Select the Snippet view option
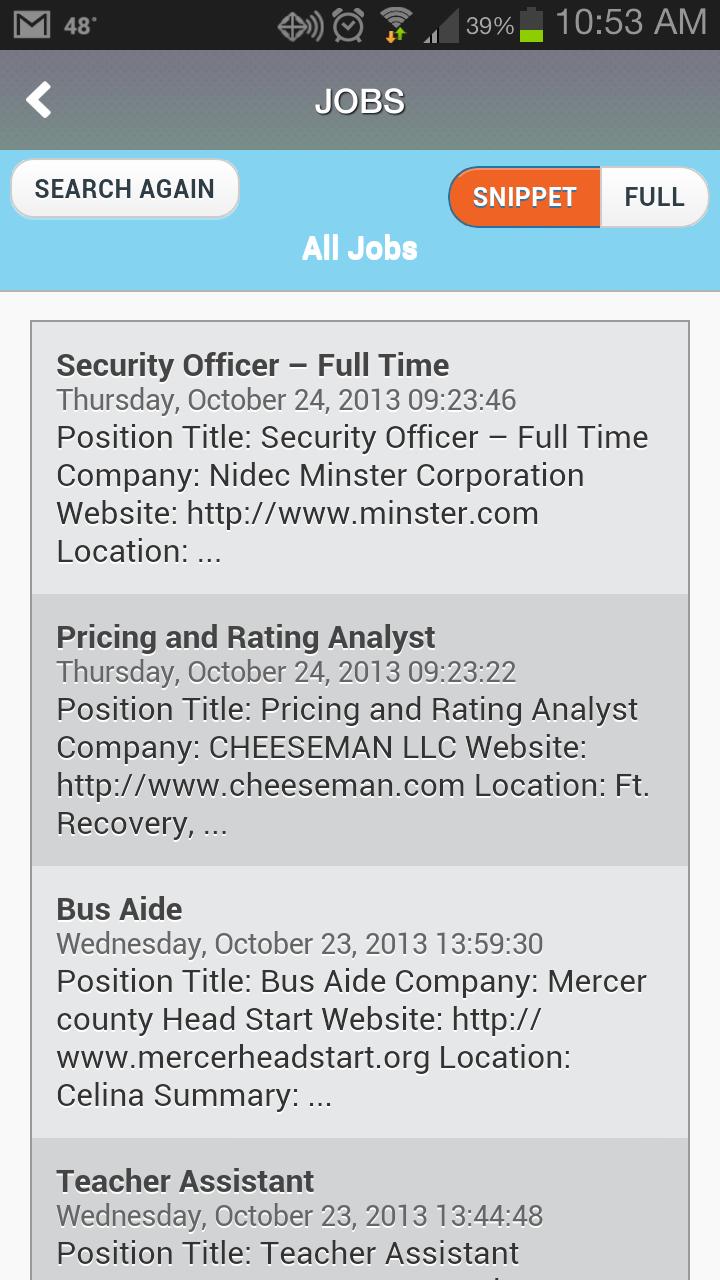Screen dimensions: 720x1280 524,197
